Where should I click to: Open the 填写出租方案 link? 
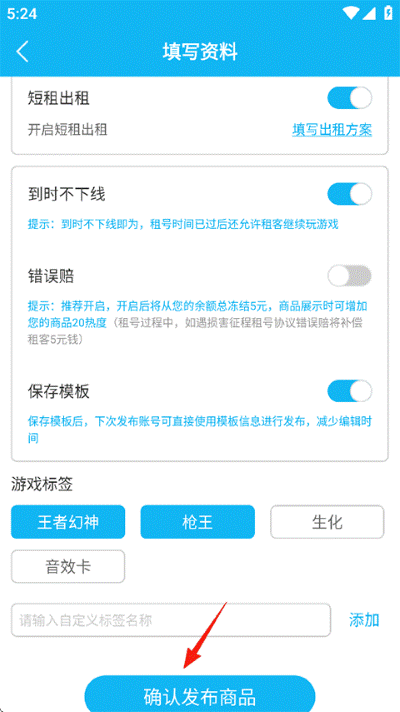tap(332, 130)
